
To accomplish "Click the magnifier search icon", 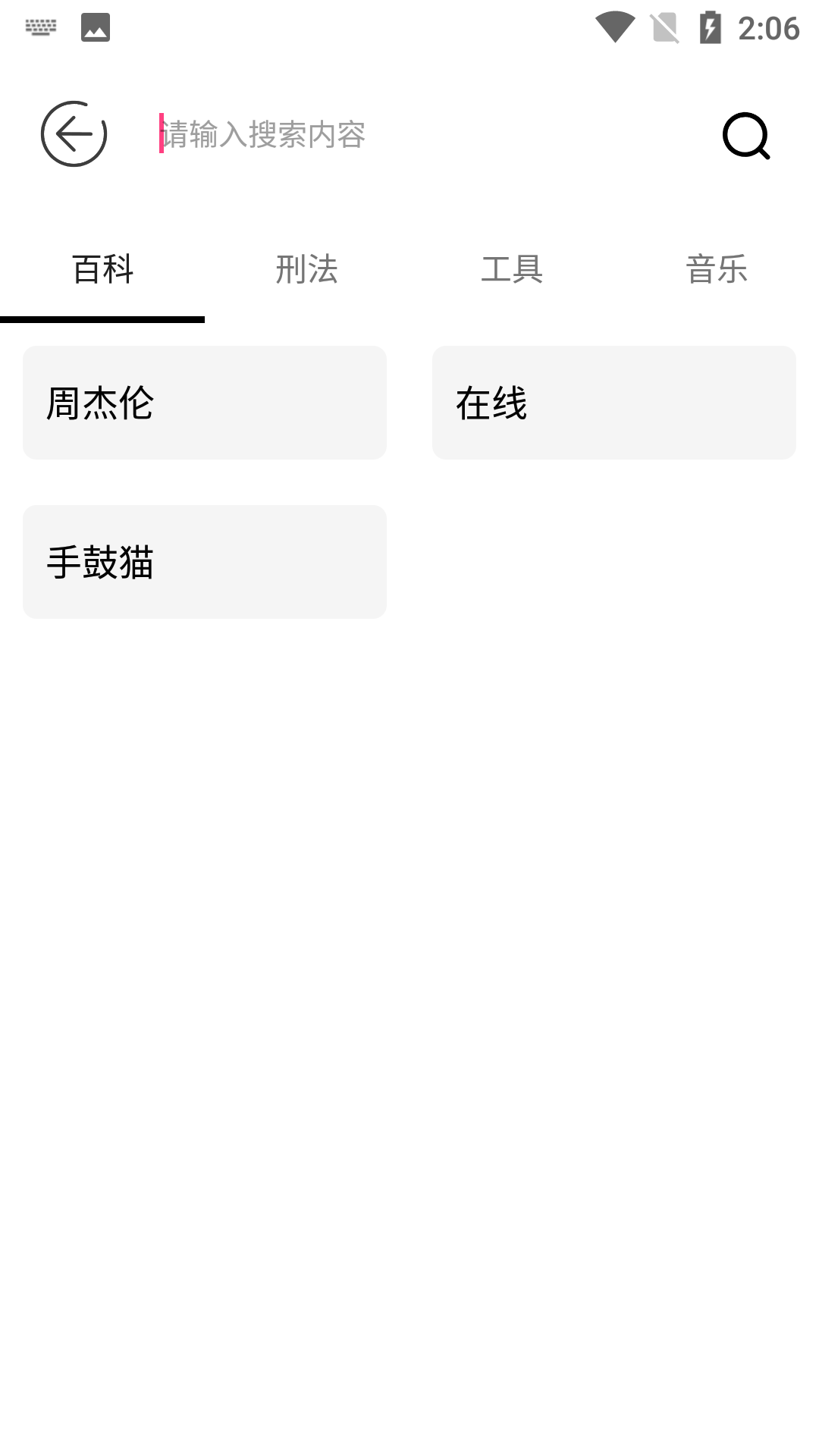I will point(747,136).
